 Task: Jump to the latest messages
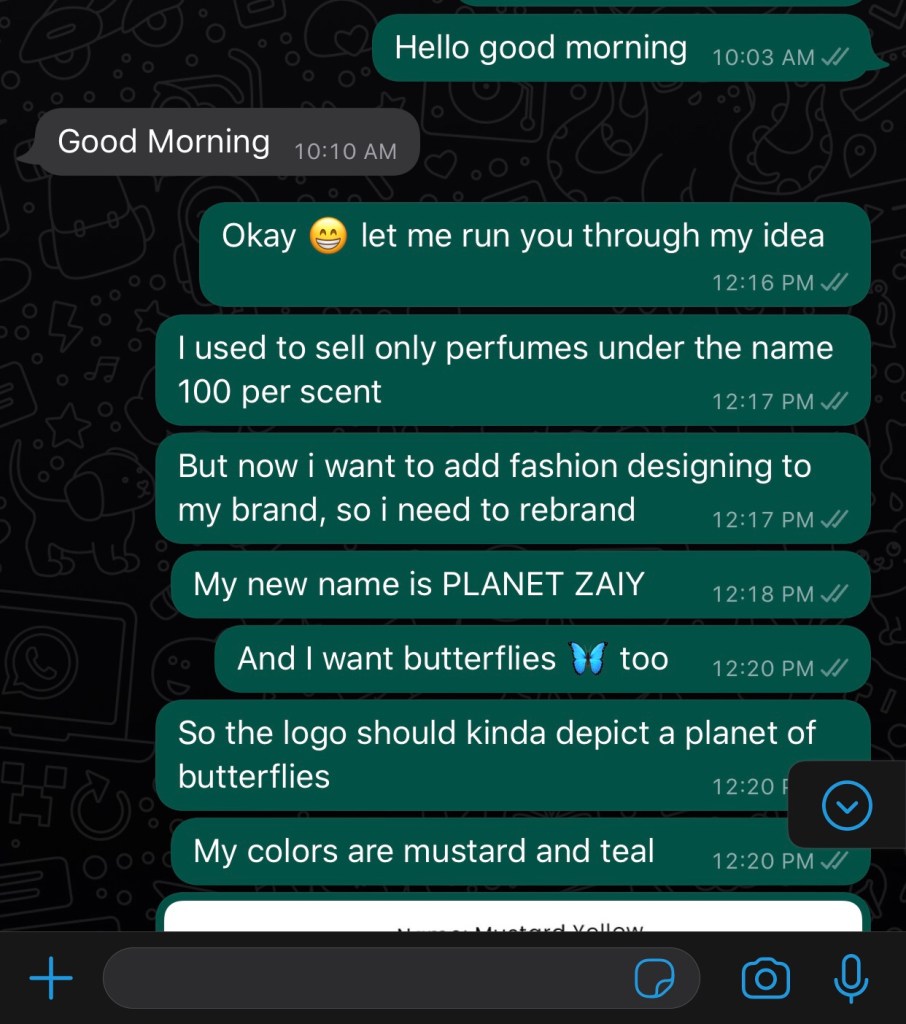(x=846, y=805)
